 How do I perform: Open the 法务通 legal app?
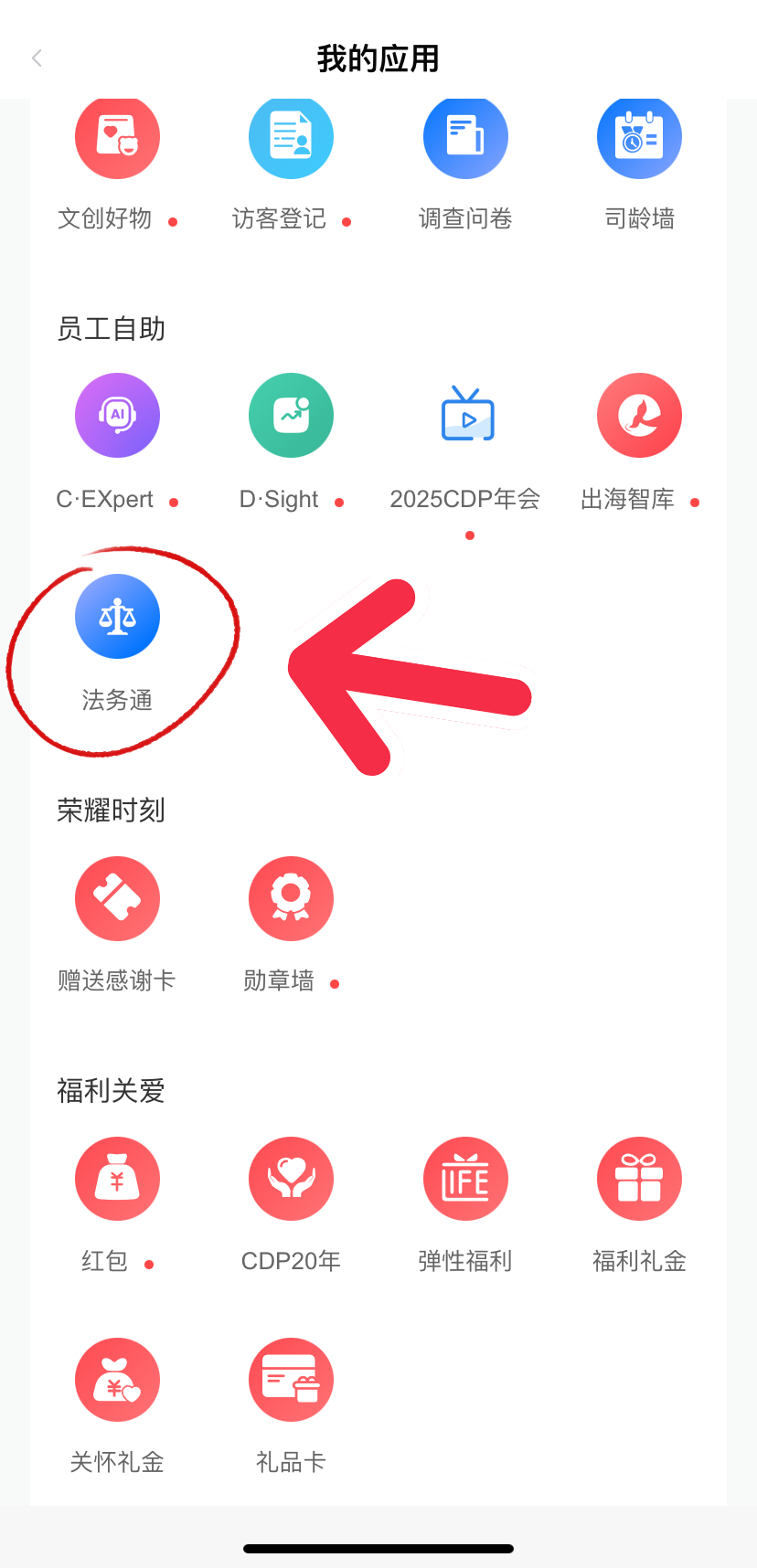coord(117,617)
